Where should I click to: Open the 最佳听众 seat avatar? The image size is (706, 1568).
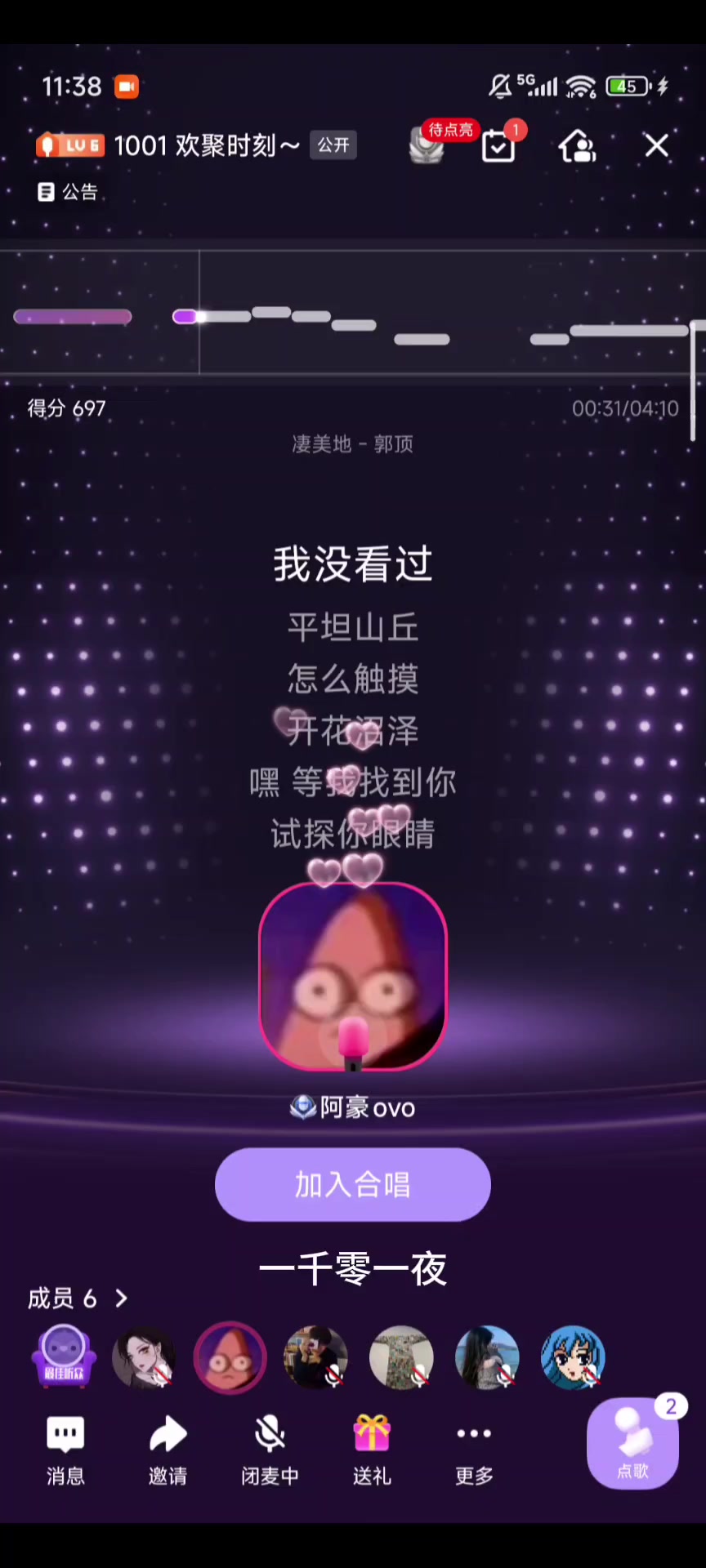pos(64,1357)
